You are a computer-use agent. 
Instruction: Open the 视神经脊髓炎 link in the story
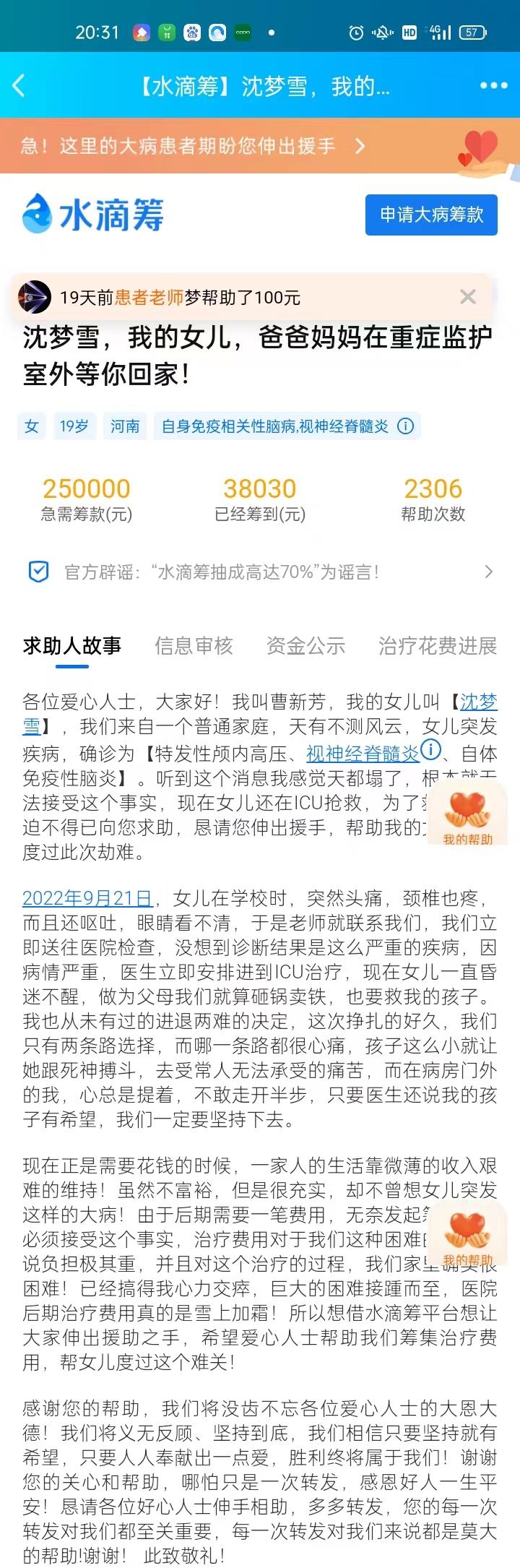(x=363, y=754)
